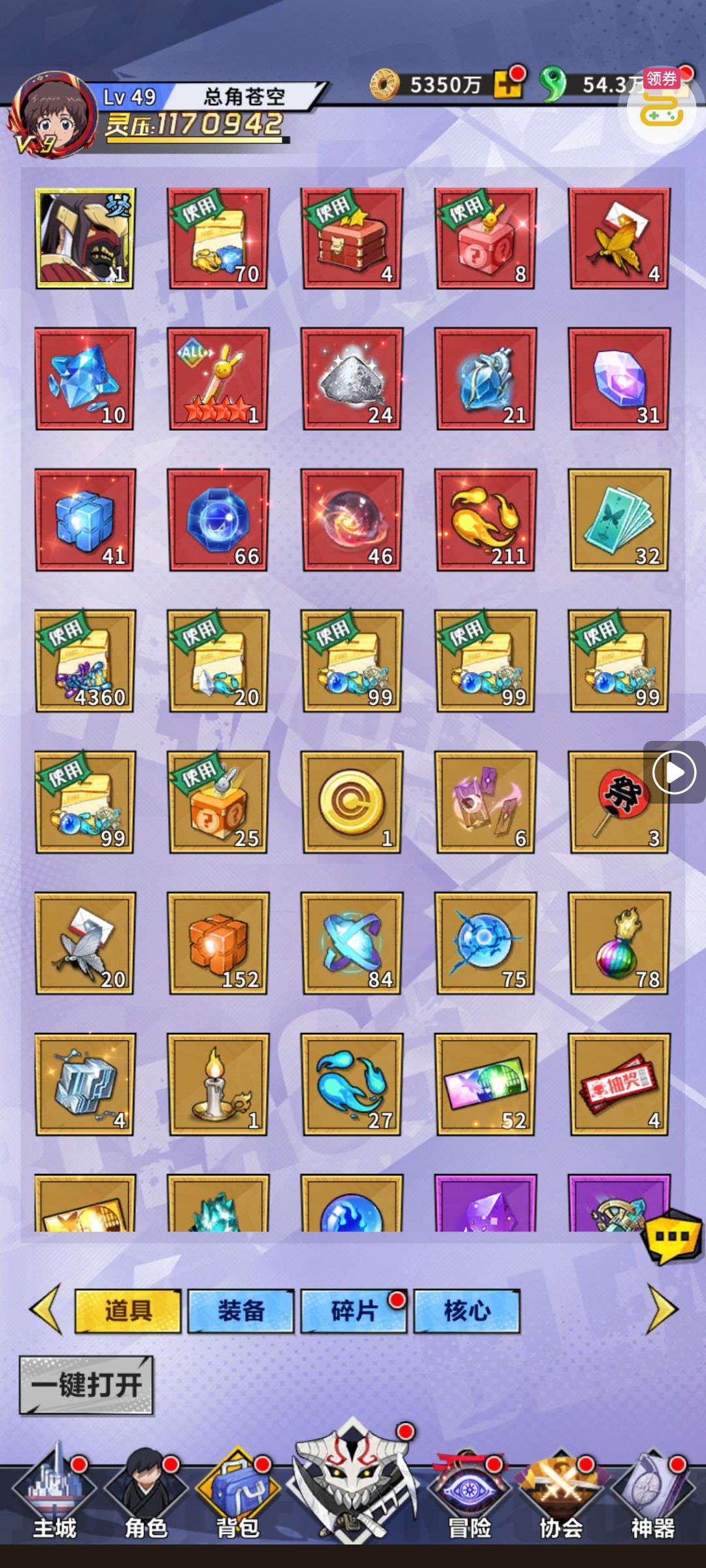Tap the floating play button
This screenshot has width=706, height=1568.
[674, 772]
